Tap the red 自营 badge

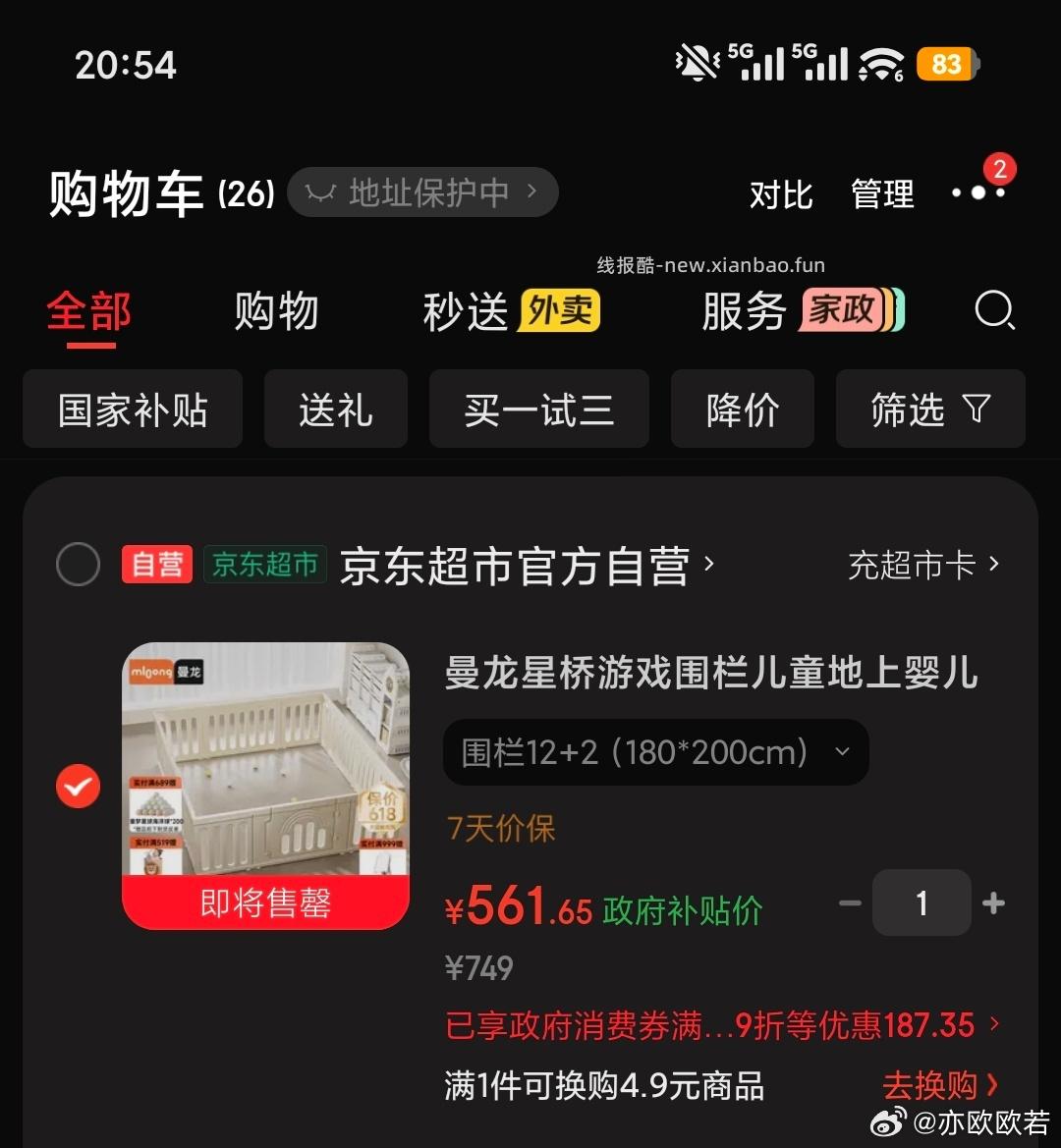157,565
